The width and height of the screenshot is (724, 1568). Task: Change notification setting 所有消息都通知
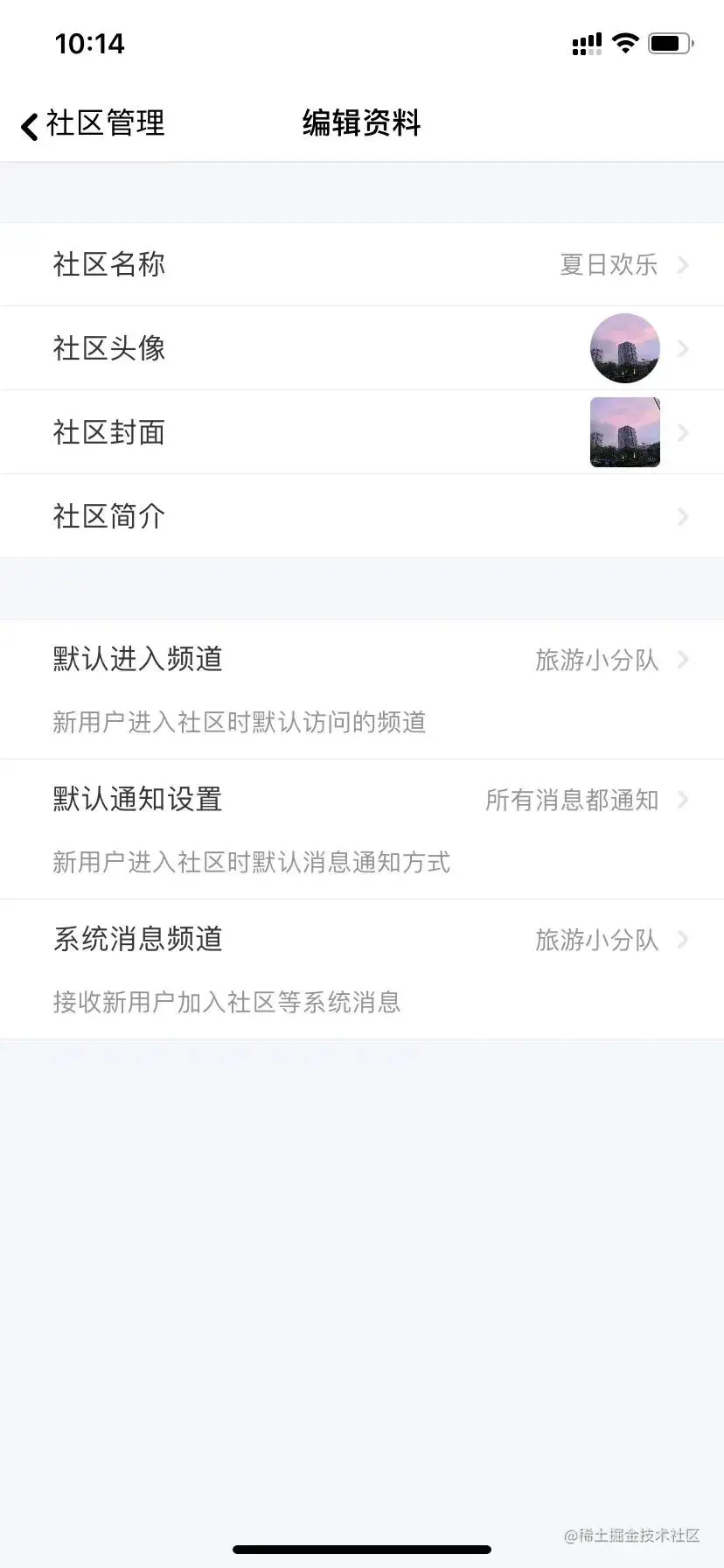tap(573, 800)
